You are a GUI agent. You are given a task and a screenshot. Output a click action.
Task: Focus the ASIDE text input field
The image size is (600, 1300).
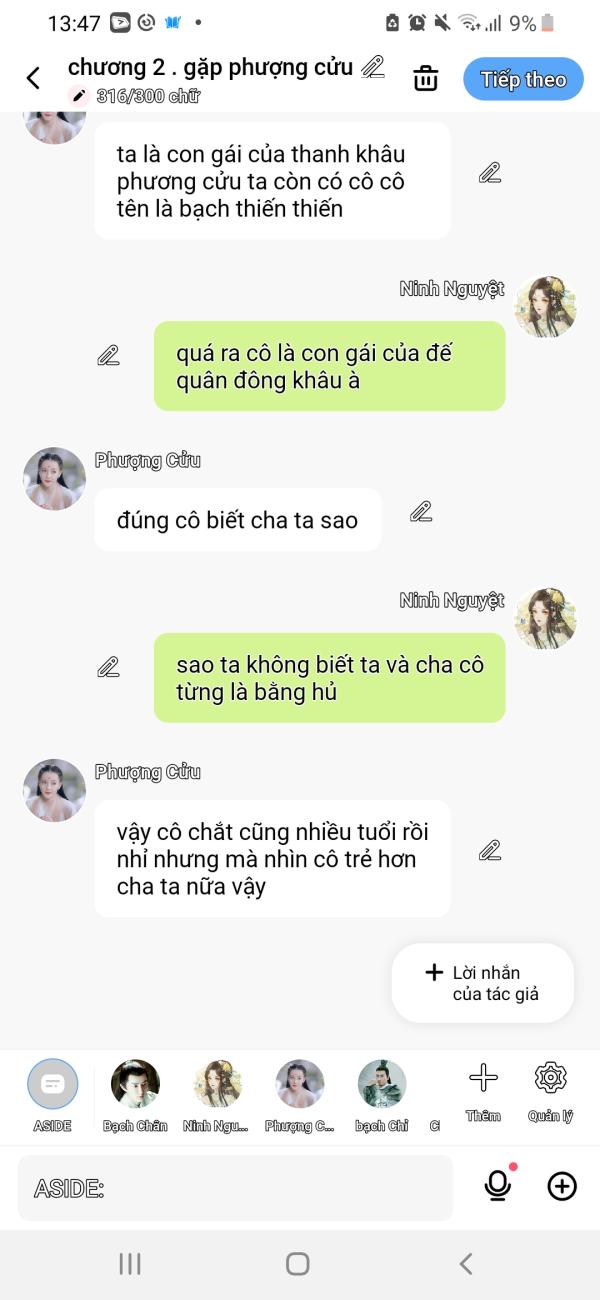click(x=235, y=1188)
